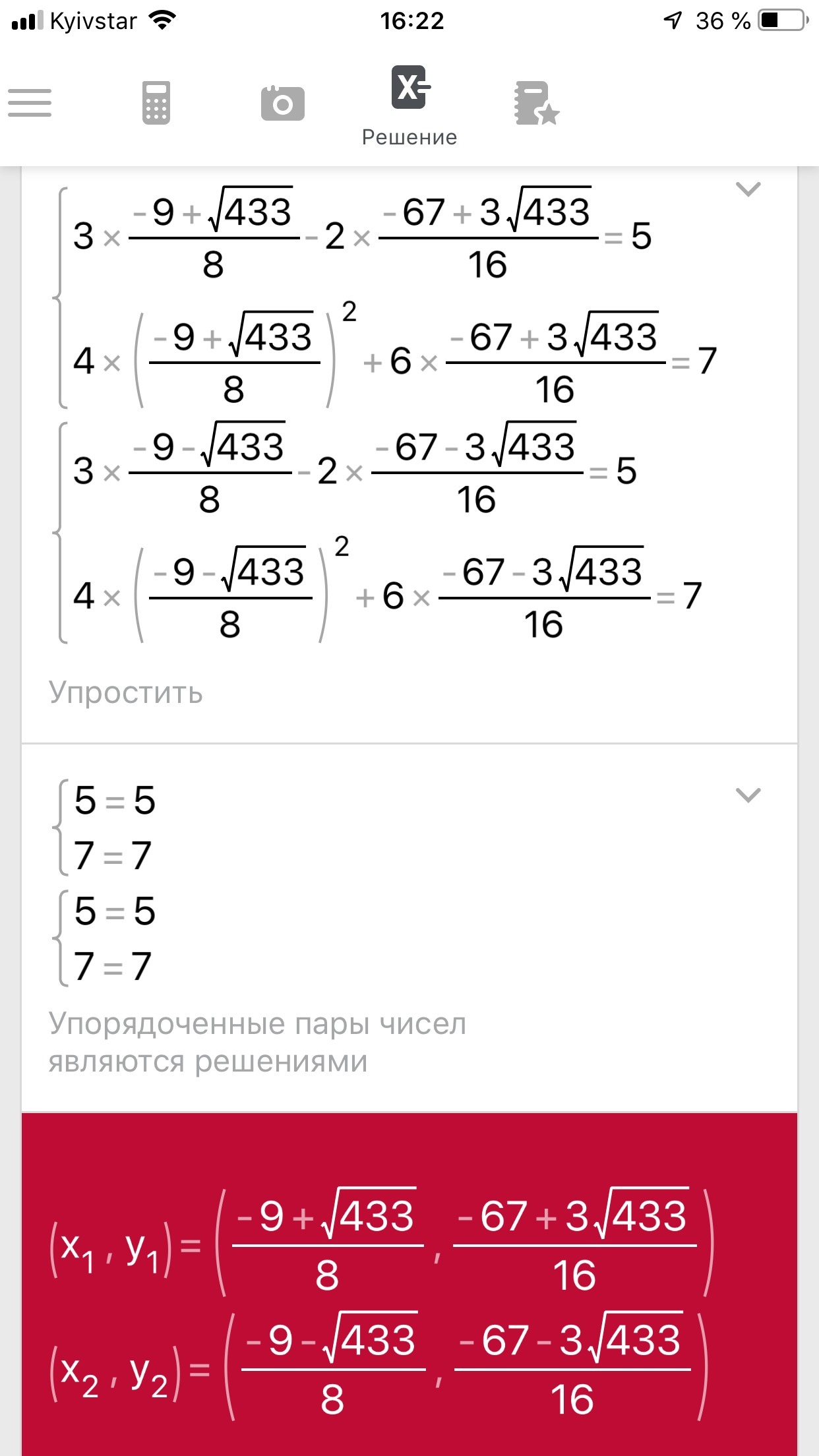This screenshot has width=819, height=1456.
Task: Expand the Упорядоченные пары чисел step
Action: click(748, 795)
